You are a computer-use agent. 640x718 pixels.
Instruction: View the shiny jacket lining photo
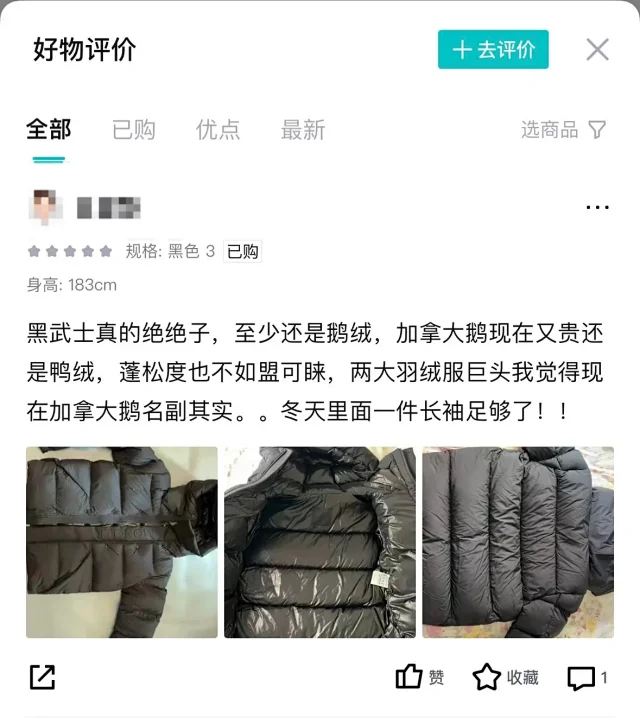pos(320,542)
